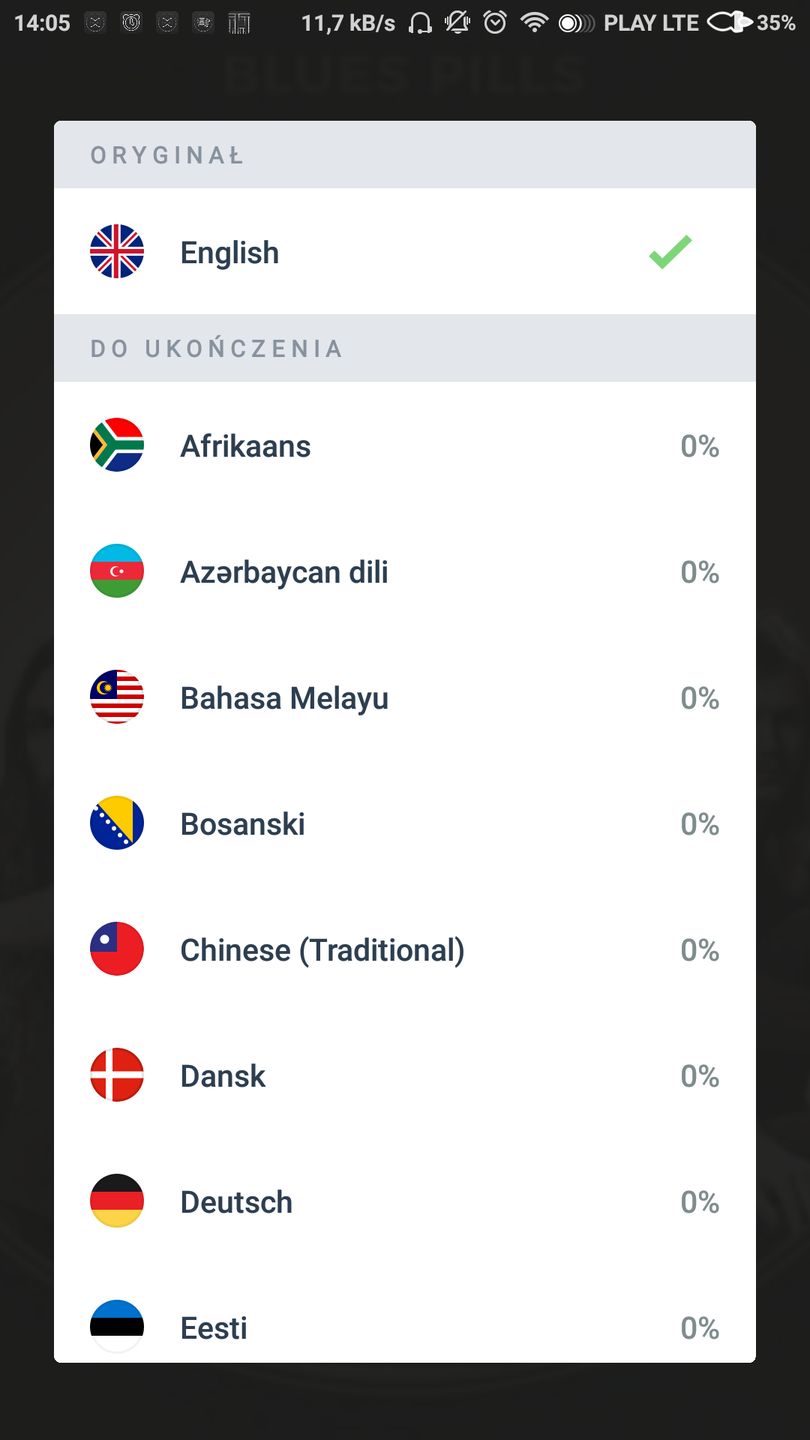Screen dimensions: 810x1440
Task: Click the Danish flag next to Dansk
Action: 117,1075
